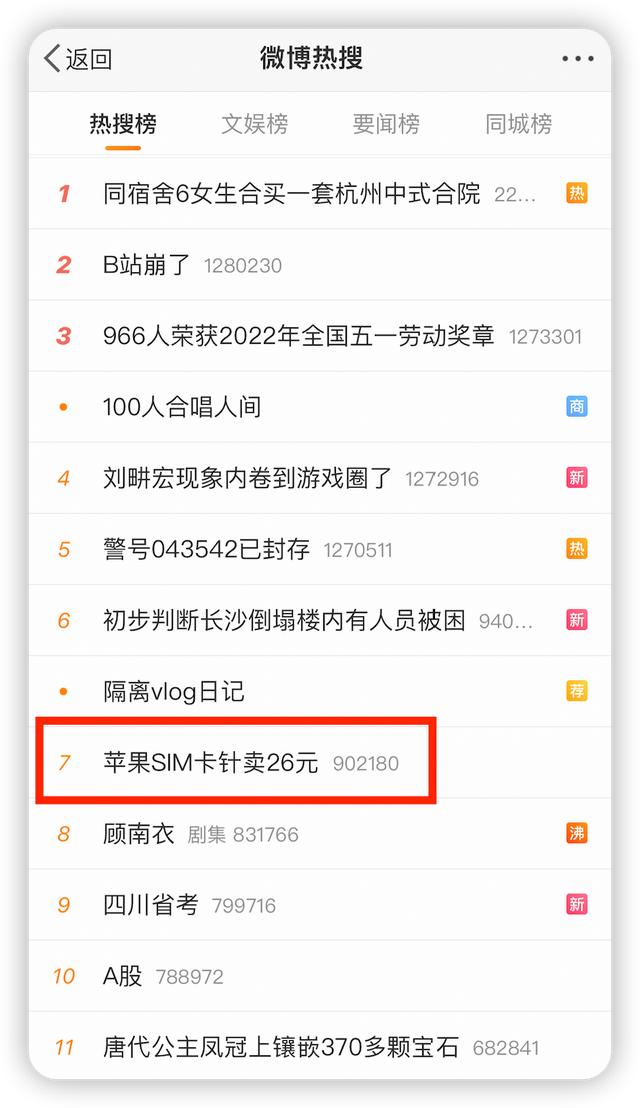This screenshot has height=1108, width=640.
Task: Tap the A股 trending topic
Action: coord(320,976)
